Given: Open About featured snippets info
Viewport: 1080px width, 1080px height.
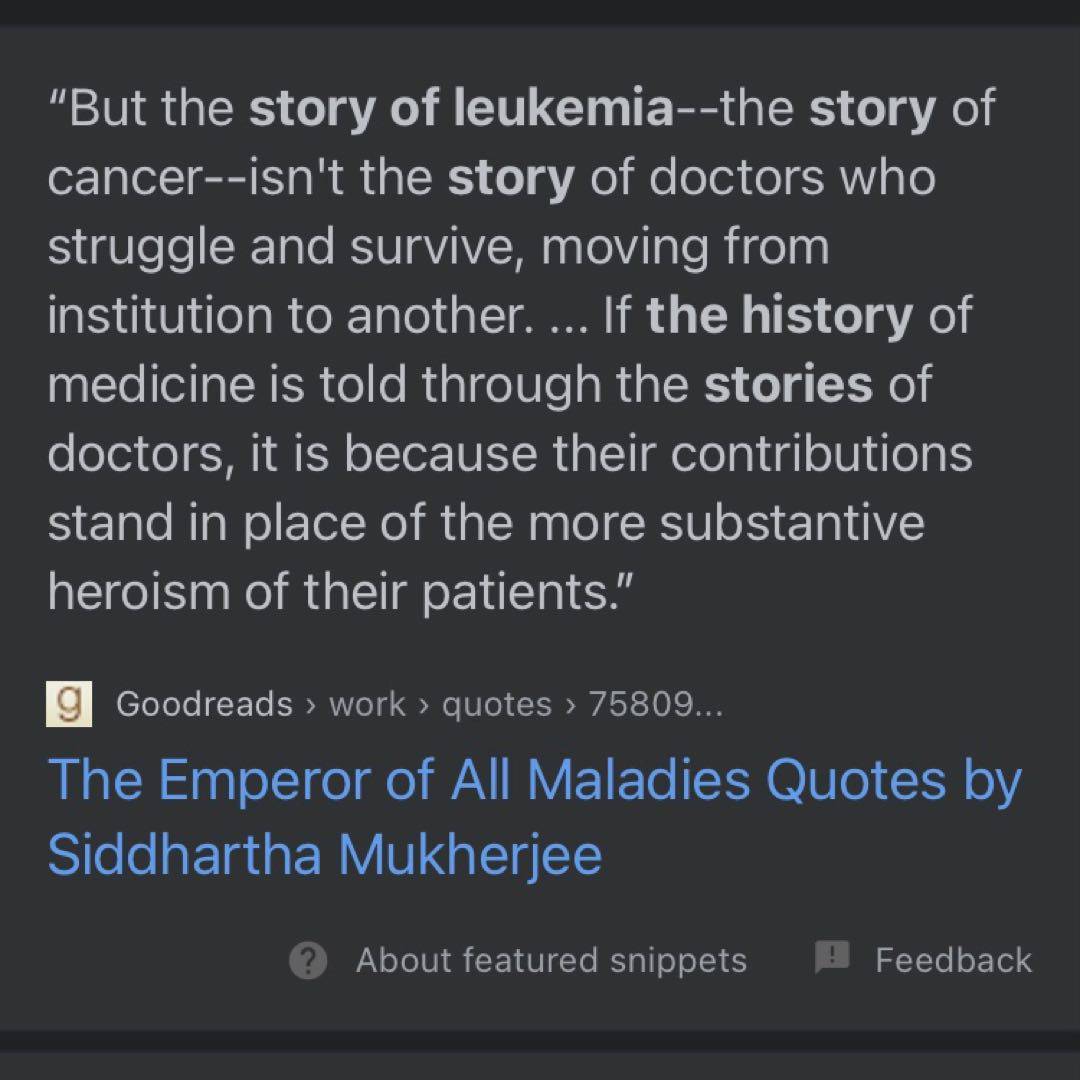Looking at the screenshot, I should [x=518, y=960].
